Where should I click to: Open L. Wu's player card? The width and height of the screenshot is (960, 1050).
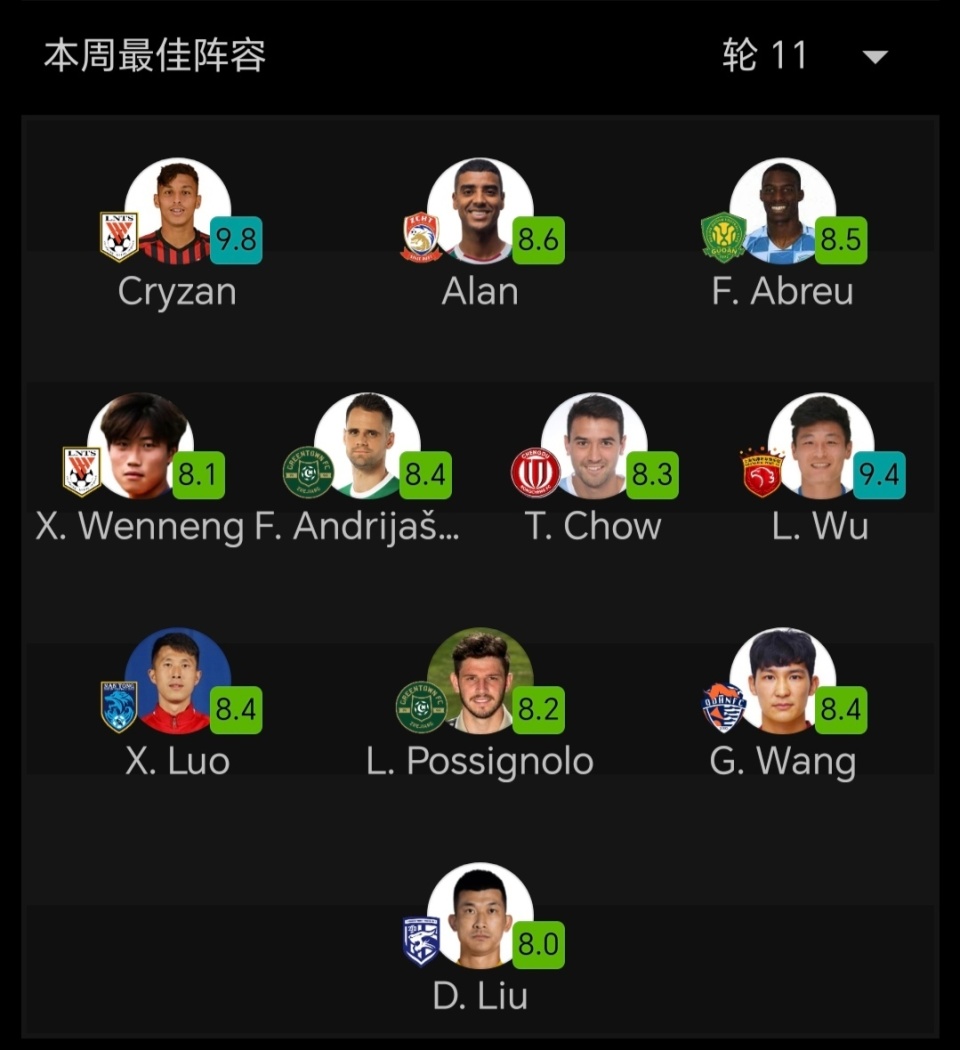click(x=820, y=447)
